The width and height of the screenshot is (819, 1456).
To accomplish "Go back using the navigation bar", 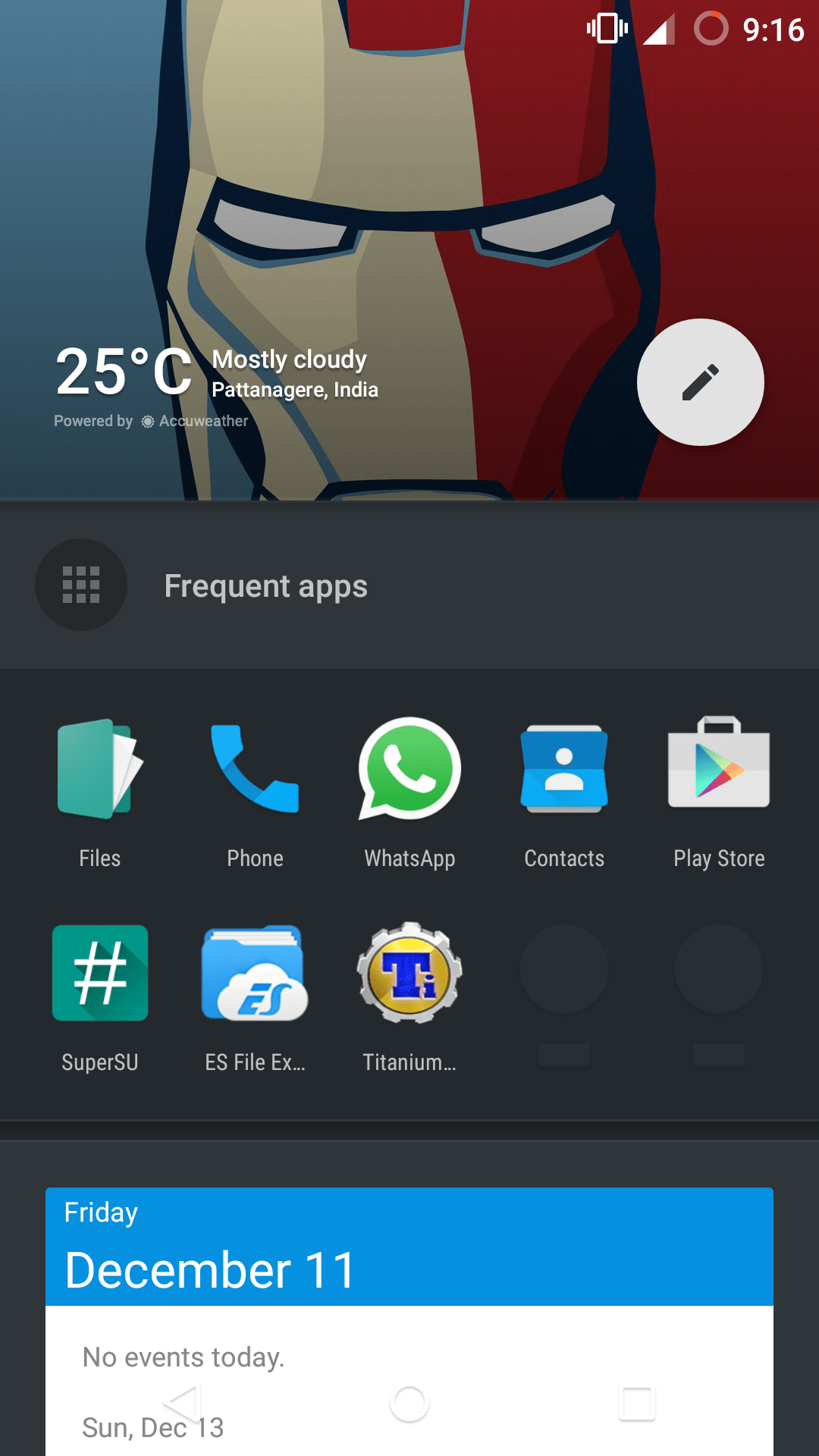I will coord(182,1403).
